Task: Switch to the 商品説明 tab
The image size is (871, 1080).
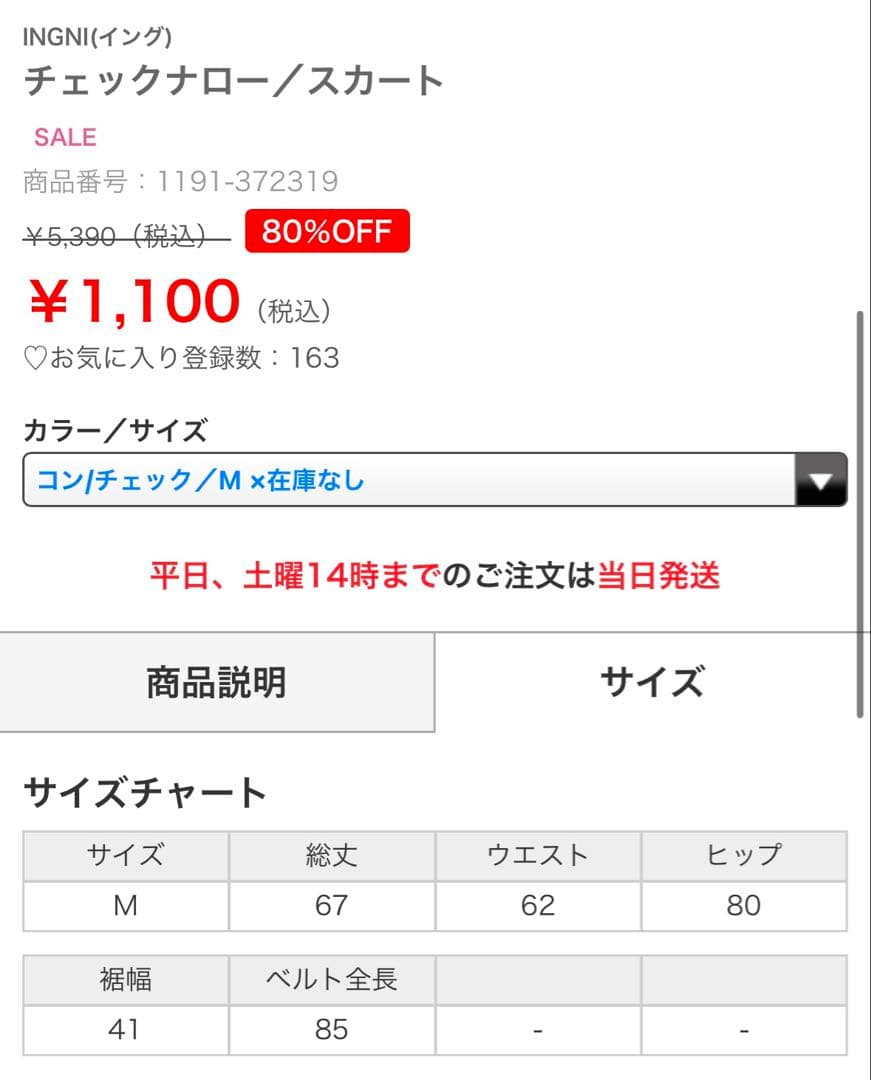Action: (217, 682)
